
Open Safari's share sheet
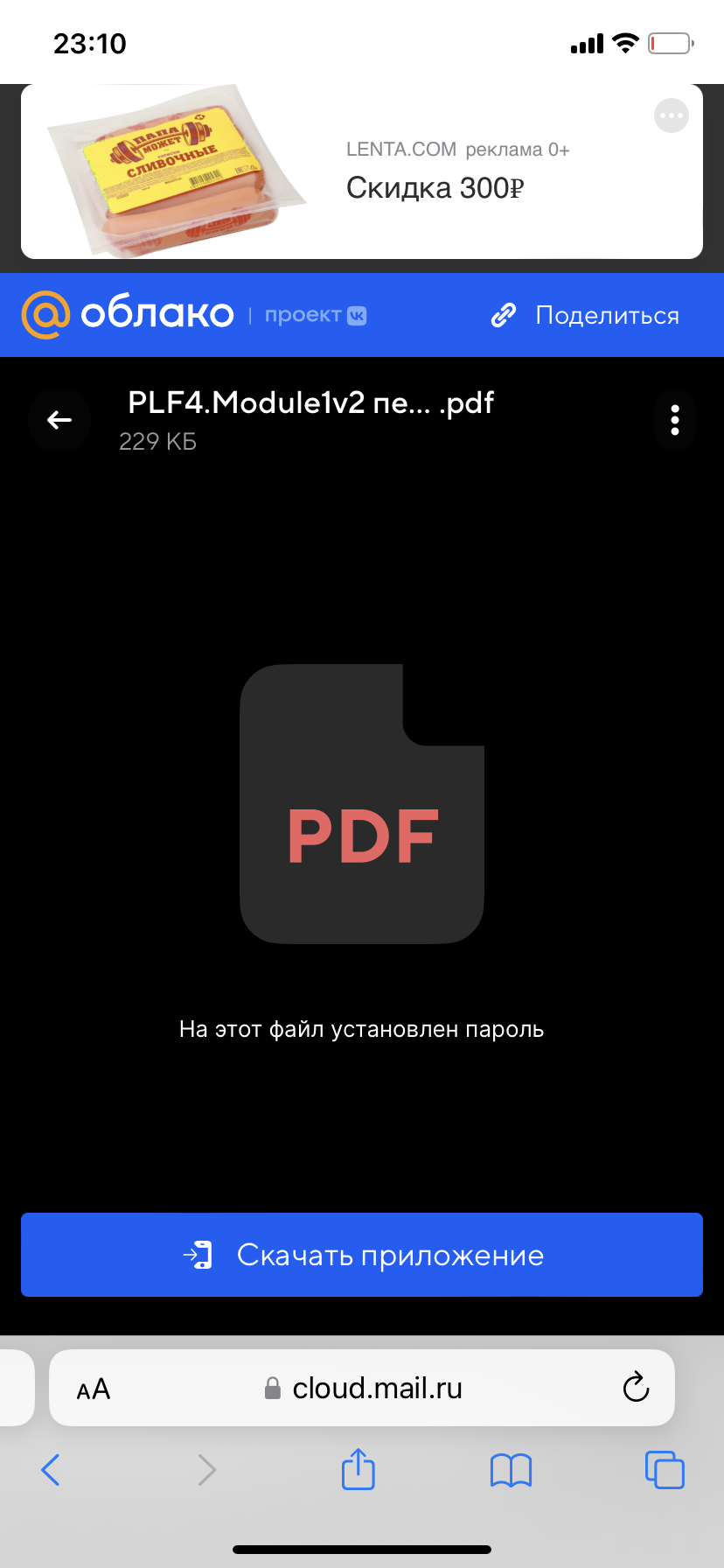(x=359, y=1469)
